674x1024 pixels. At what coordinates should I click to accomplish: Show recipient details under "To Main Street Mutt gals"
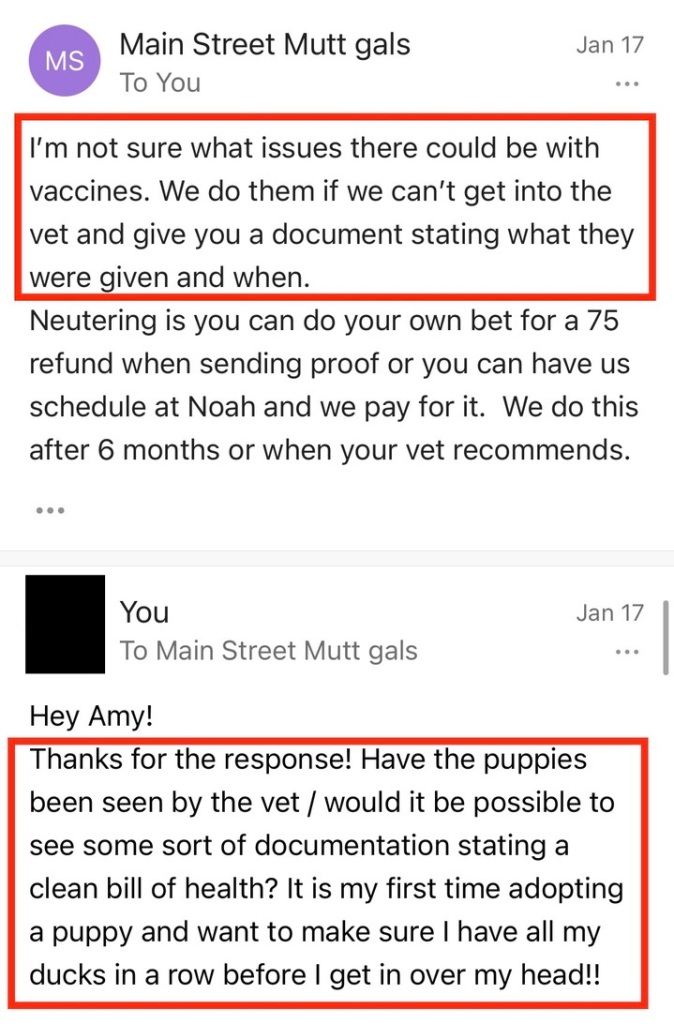pyautogui.click(x=268, y=651)
